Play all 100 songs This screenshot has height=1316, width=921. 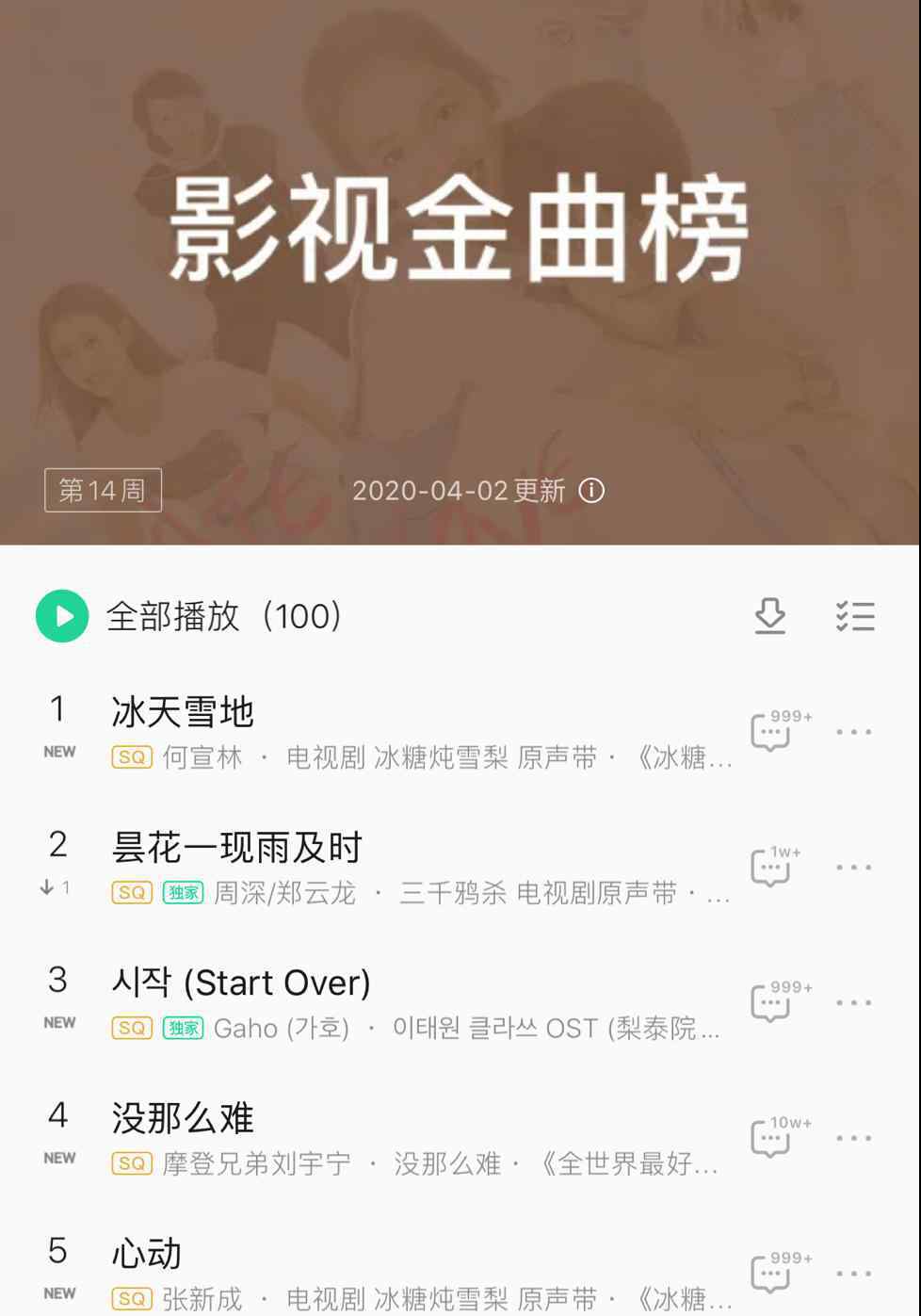click(62, 616)
